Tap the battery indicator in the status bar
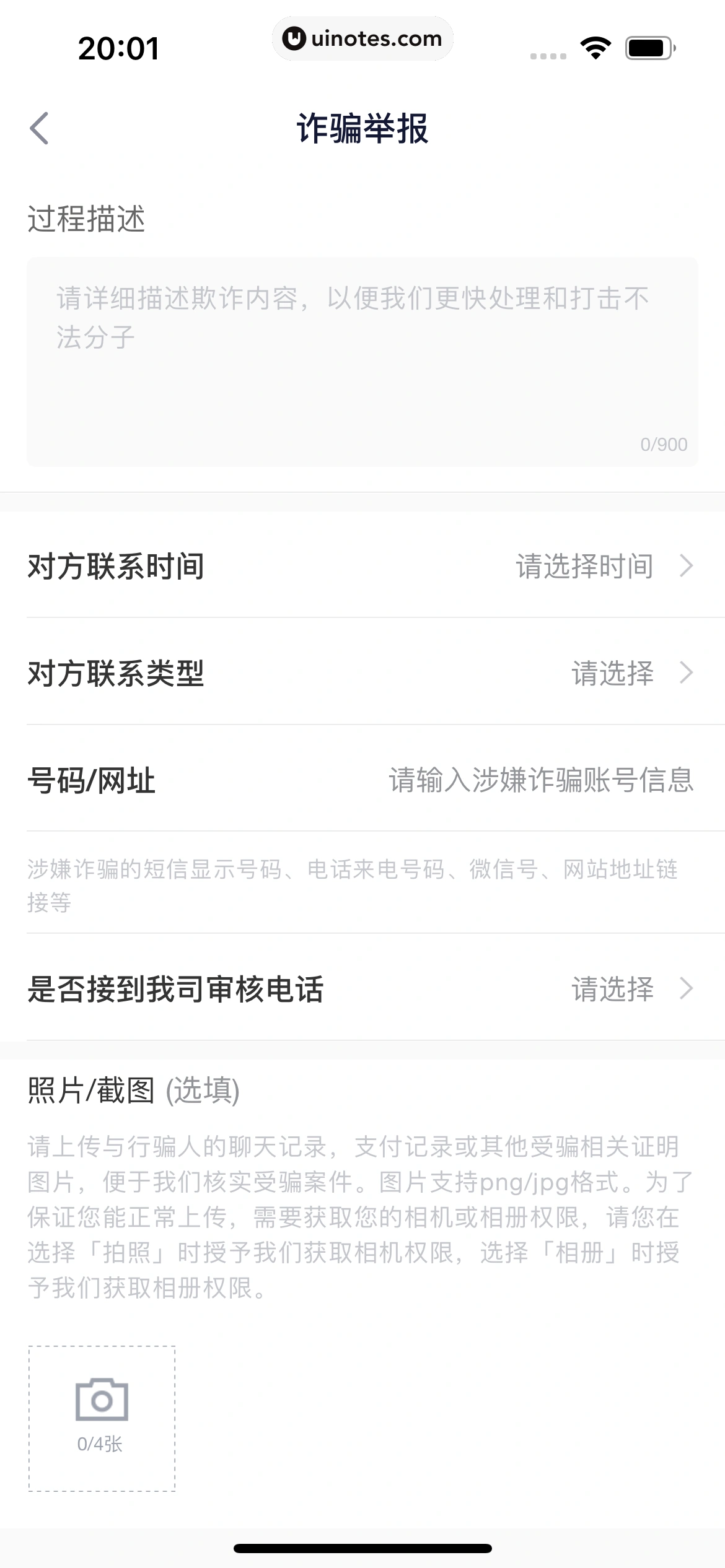This screenshot has width=725, height=1568. point(648,46)
